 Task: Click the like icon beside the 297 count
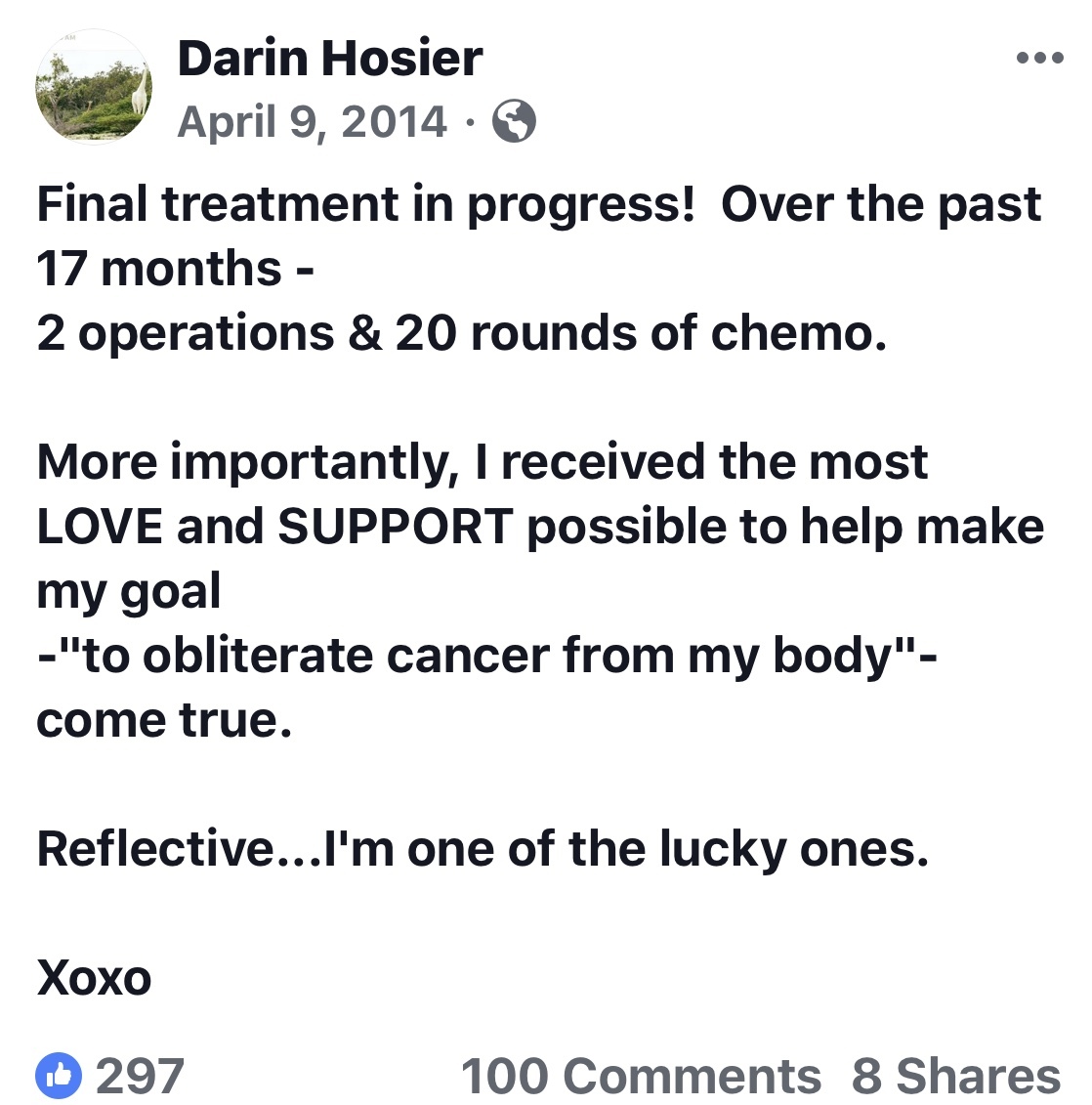(59, 1074)
